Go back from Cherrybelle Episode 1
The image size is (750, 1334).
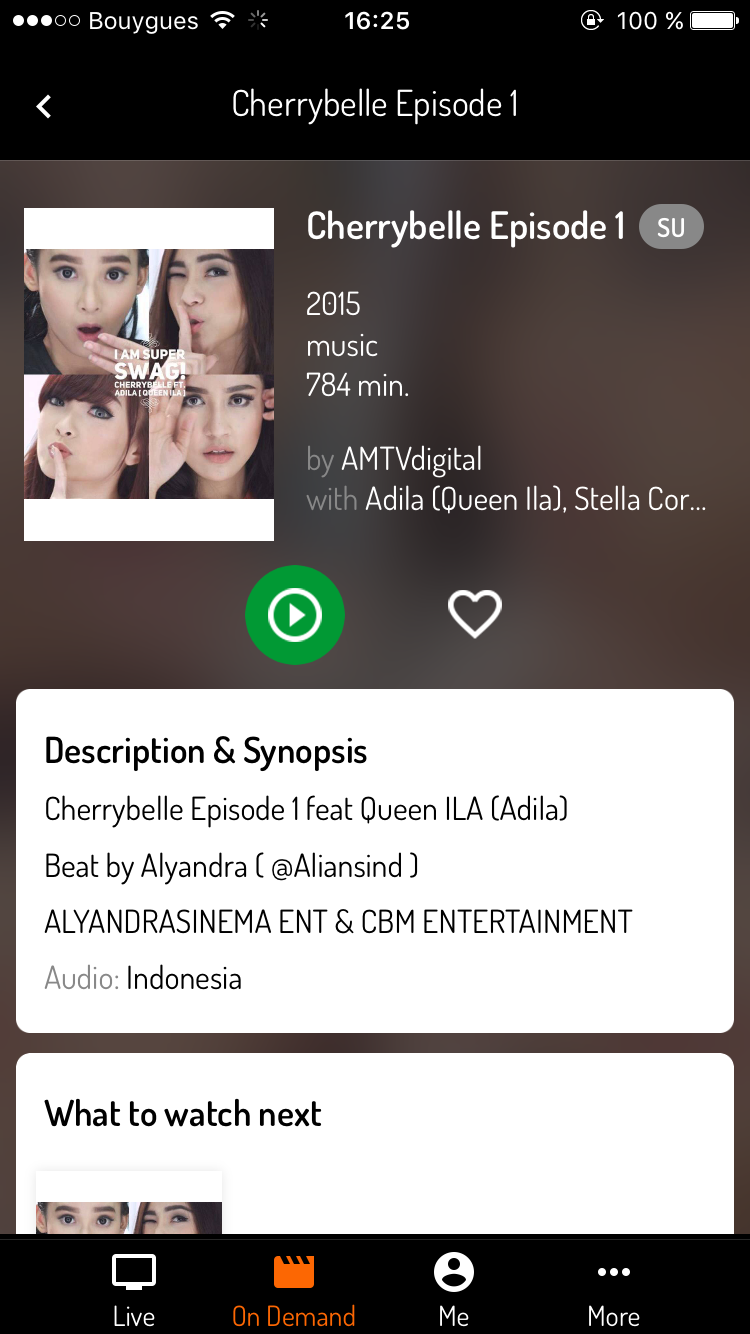coord(44,106)
